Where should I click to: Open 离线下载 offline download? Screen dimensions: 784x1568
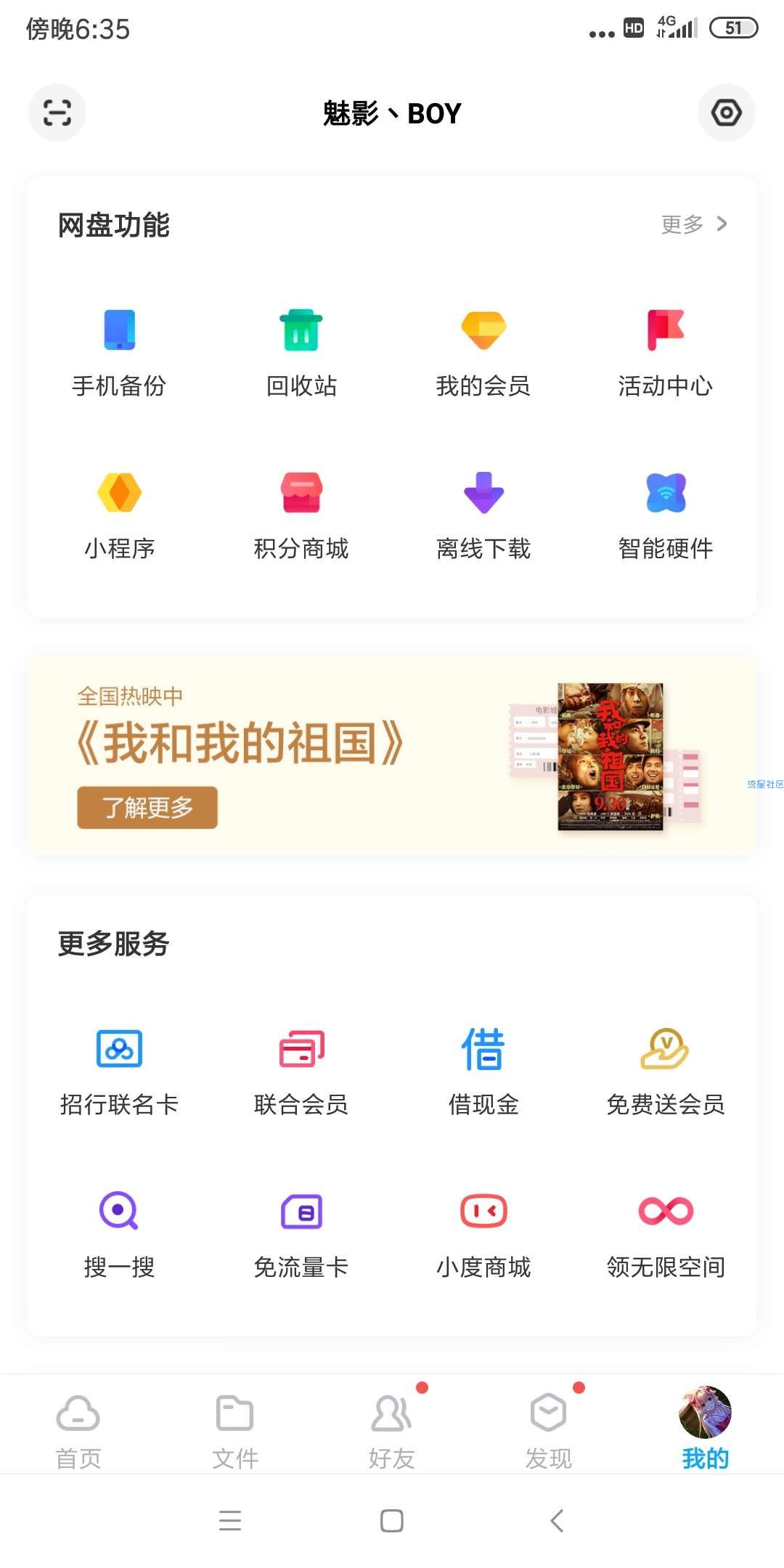click(483, 515)
